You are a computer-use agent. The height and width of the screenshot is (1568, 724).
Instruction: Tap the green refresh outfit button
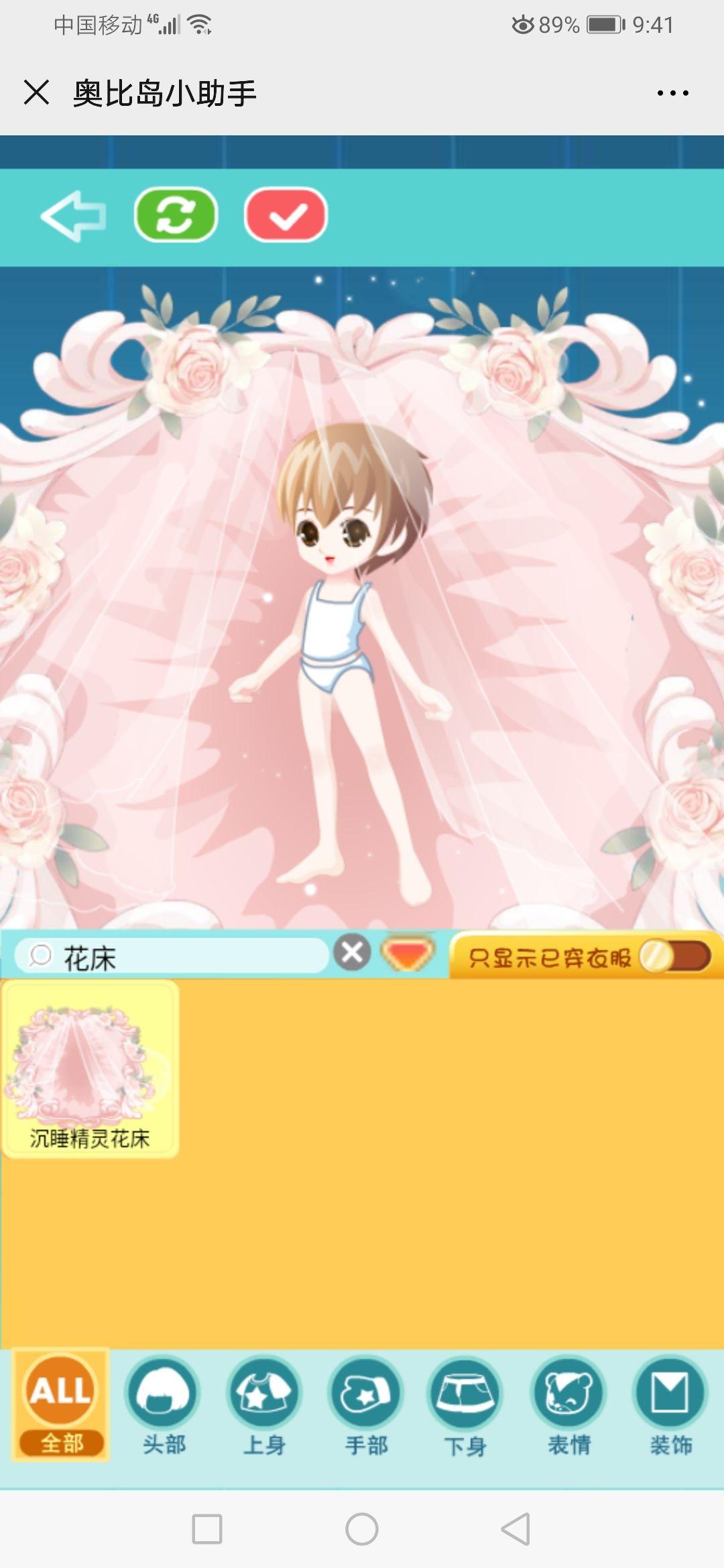176,214
